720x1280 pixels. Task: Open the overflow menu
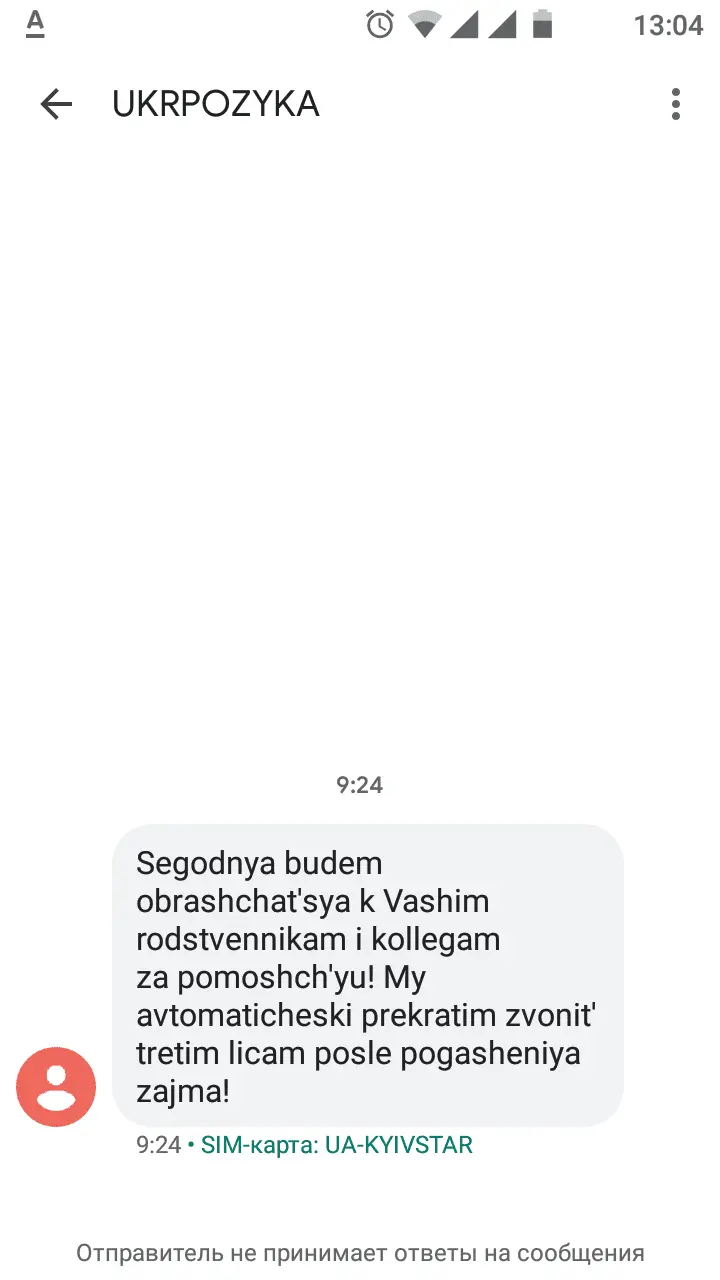(676, 104)
